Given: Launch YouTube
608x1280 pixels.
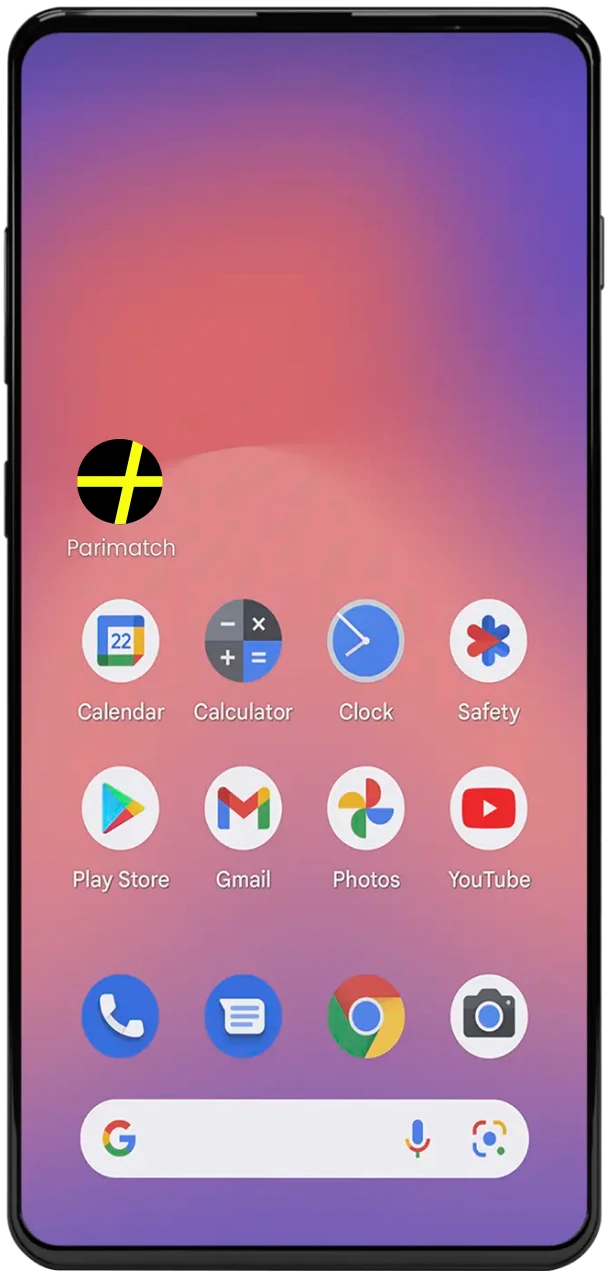Looking at the screenshot, I should [488, 808].
